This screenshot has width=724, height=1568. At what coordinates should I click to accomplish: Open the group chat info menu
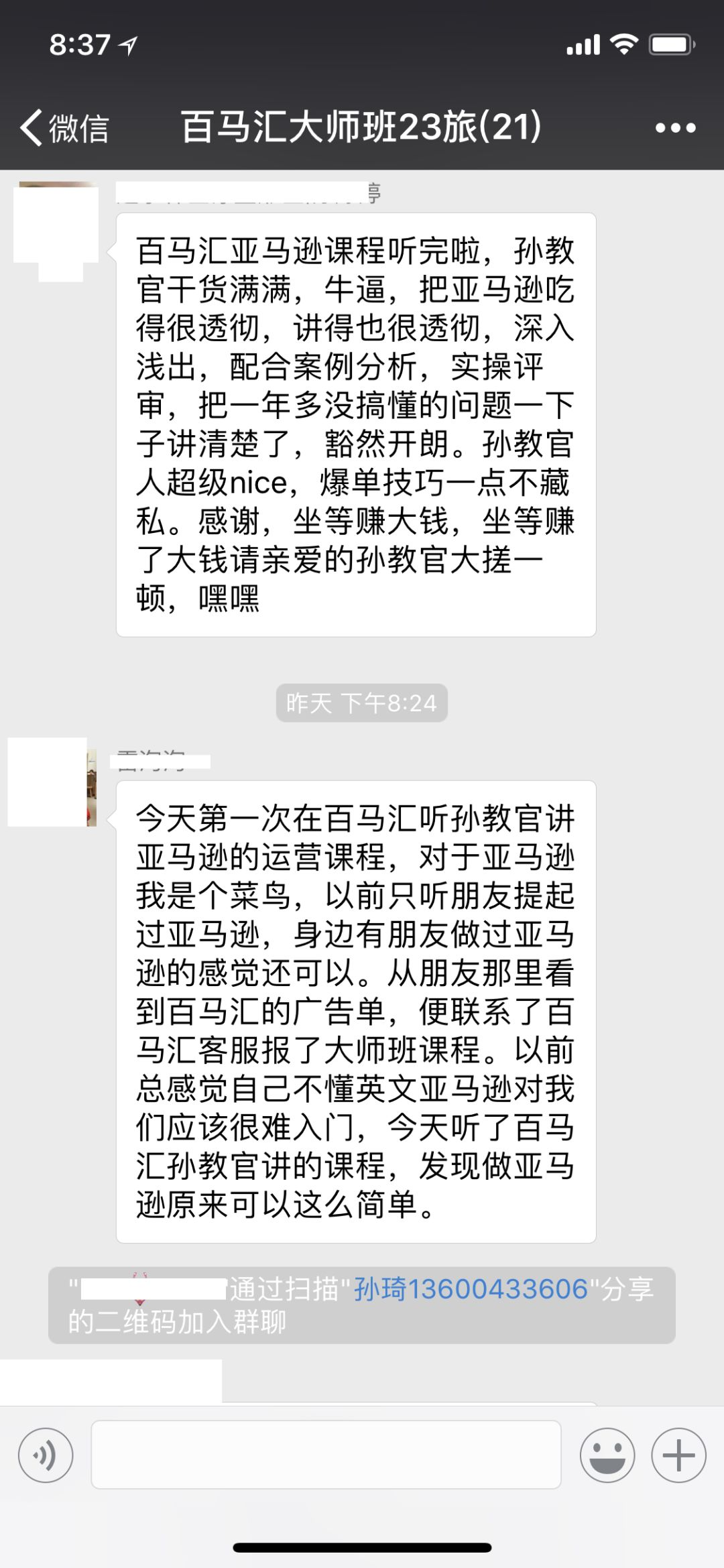pyautogui.click(x=675, y=127)
